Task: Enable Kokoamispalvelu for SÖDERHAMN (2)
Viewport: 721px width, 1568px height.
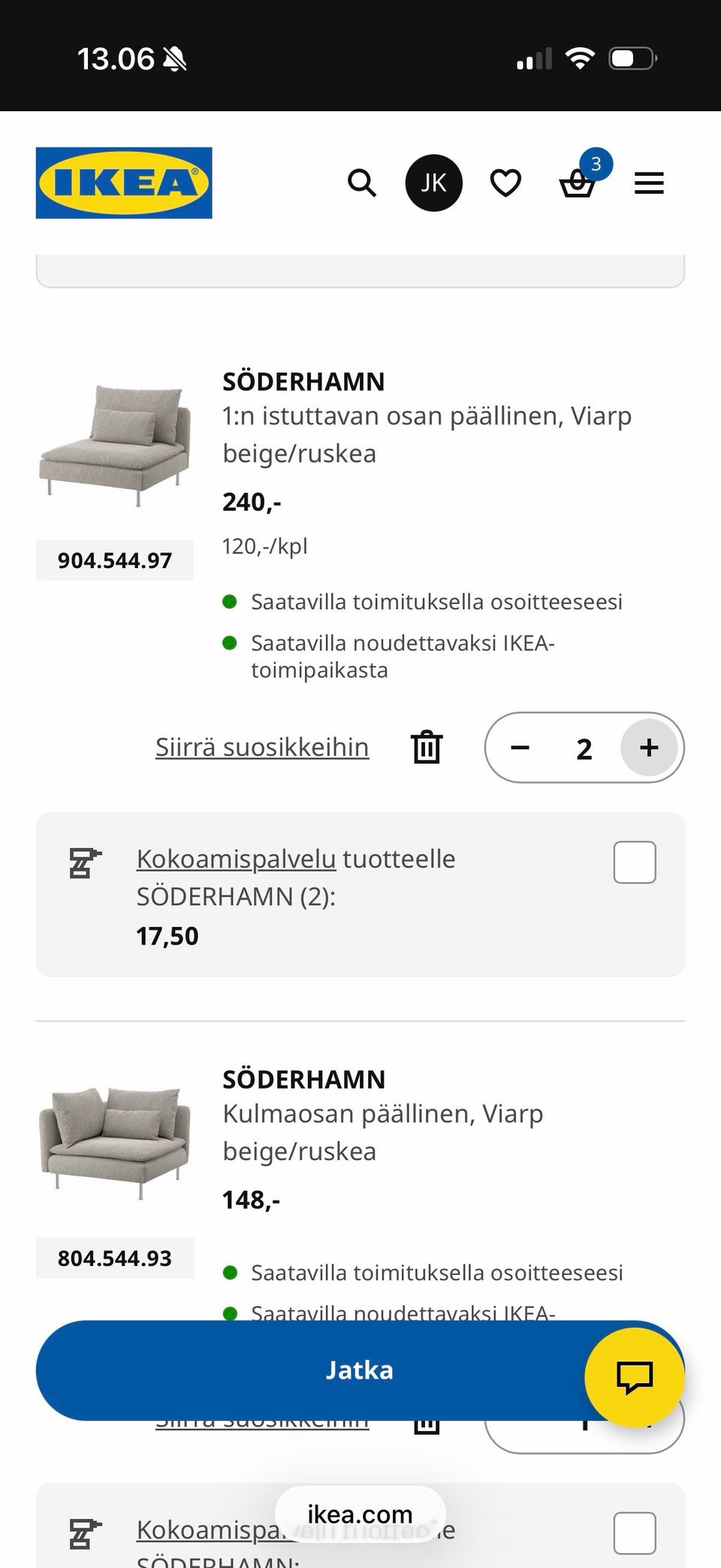Action: tap(633, 863)
